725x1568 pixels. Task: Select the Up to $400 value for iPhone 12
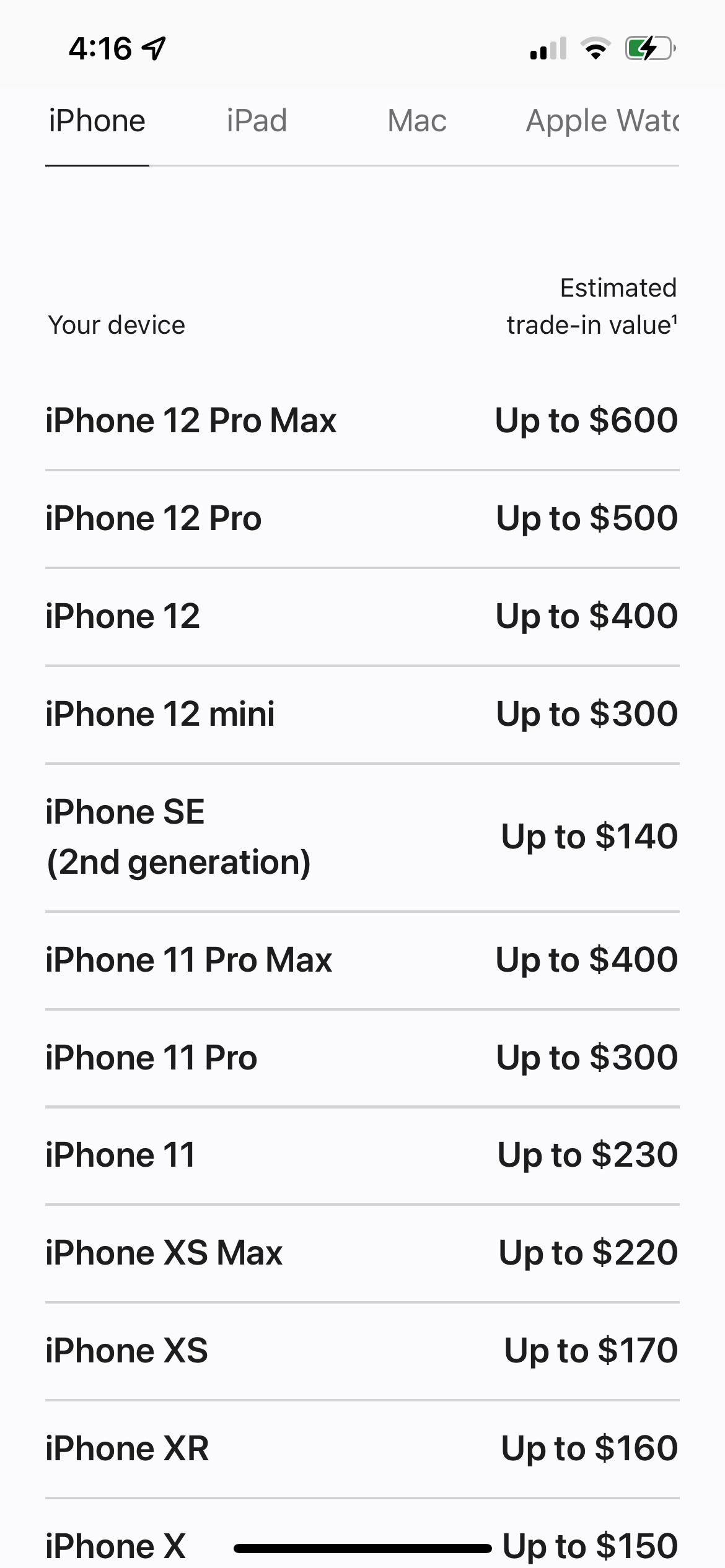(586, 615)
